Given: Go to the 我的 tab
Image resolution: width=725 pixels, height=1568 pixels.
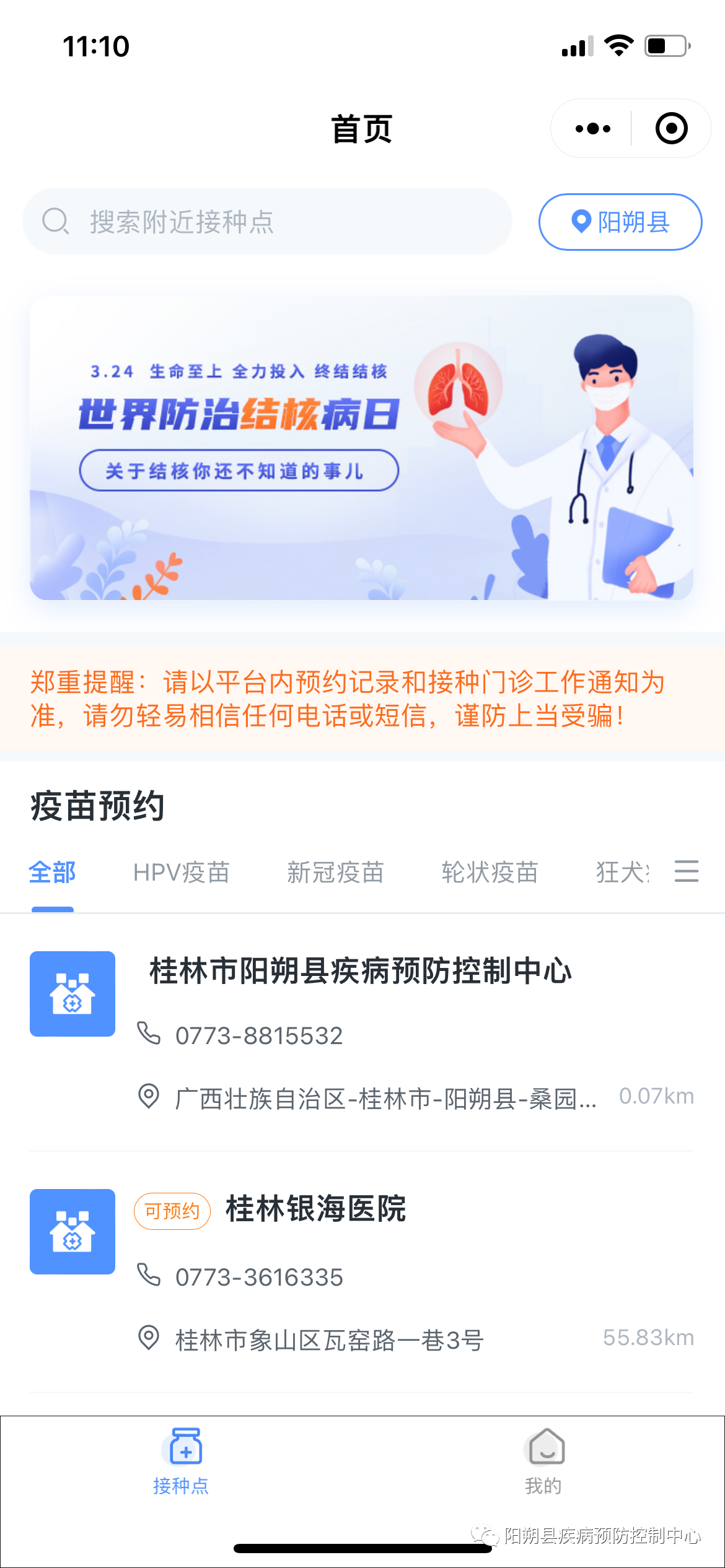Looking at the screenshot, I should [x=543, y=1461].
